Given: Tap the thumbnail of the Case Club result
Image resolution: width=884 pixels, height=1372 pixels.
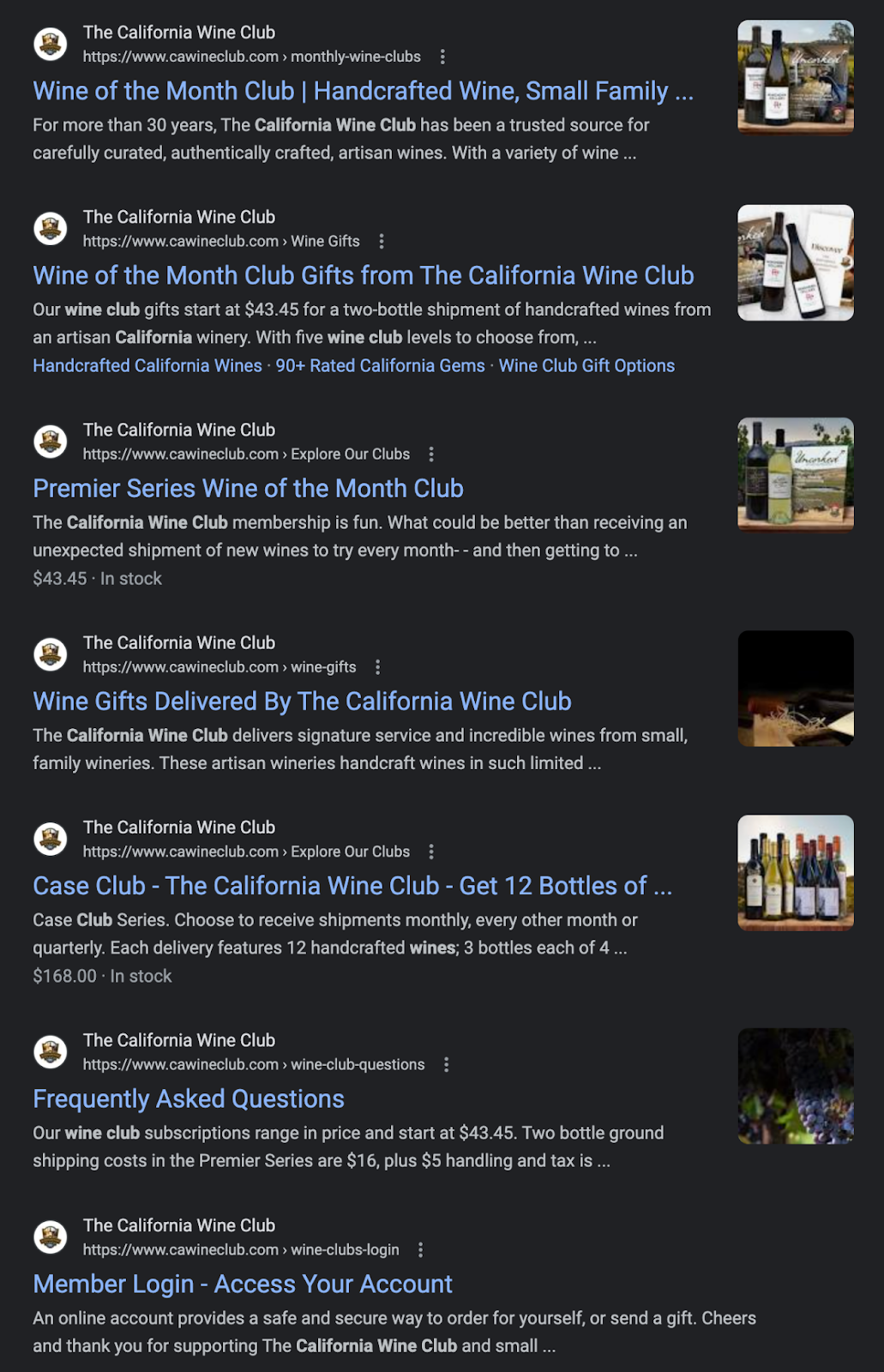Looking at the screenshot, I should tap(795, 873).
